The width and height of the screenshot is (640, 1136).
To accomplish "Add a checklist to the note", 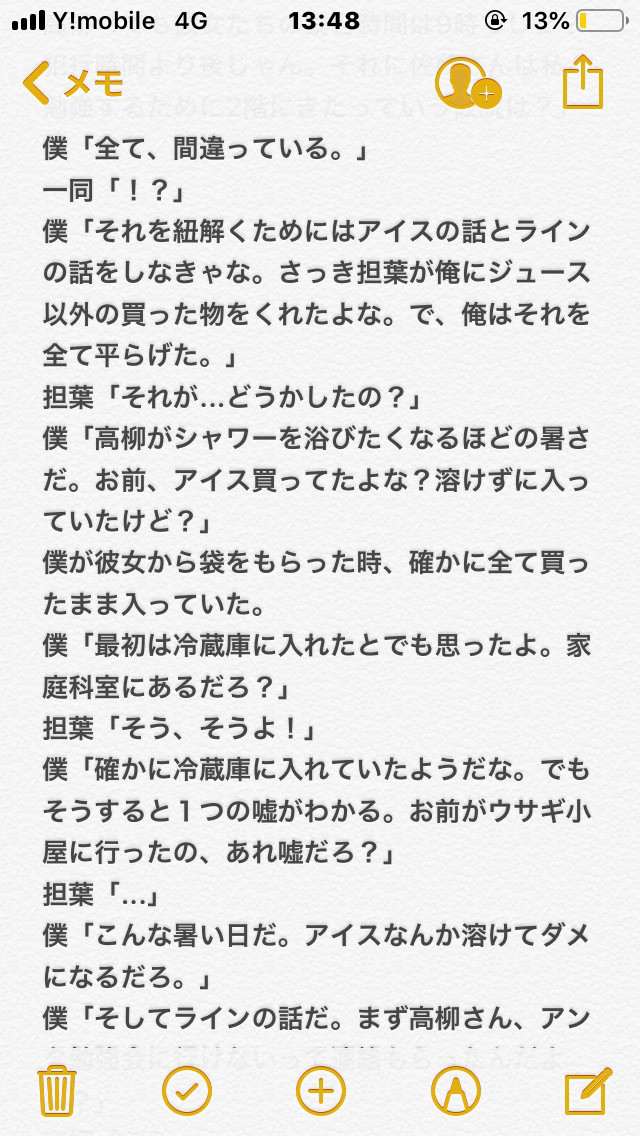I will [x=187, y=1090].
